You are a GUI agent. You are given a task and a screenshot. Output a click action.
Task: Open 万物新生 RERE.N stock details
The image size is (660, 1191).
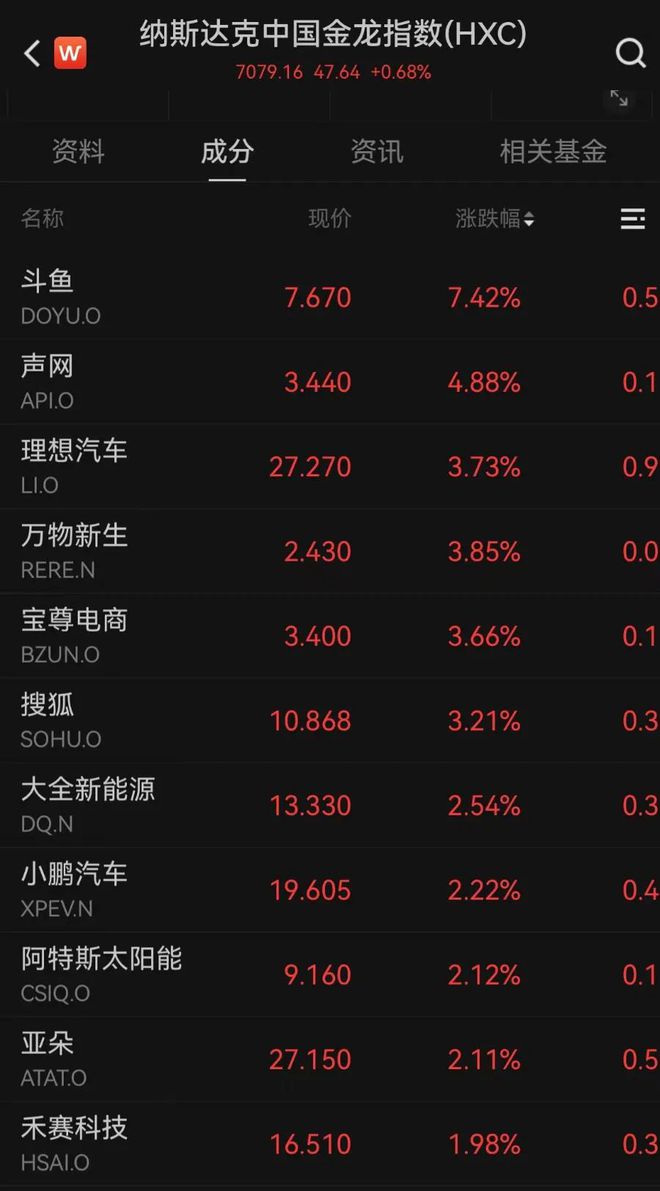click(330, 551)
